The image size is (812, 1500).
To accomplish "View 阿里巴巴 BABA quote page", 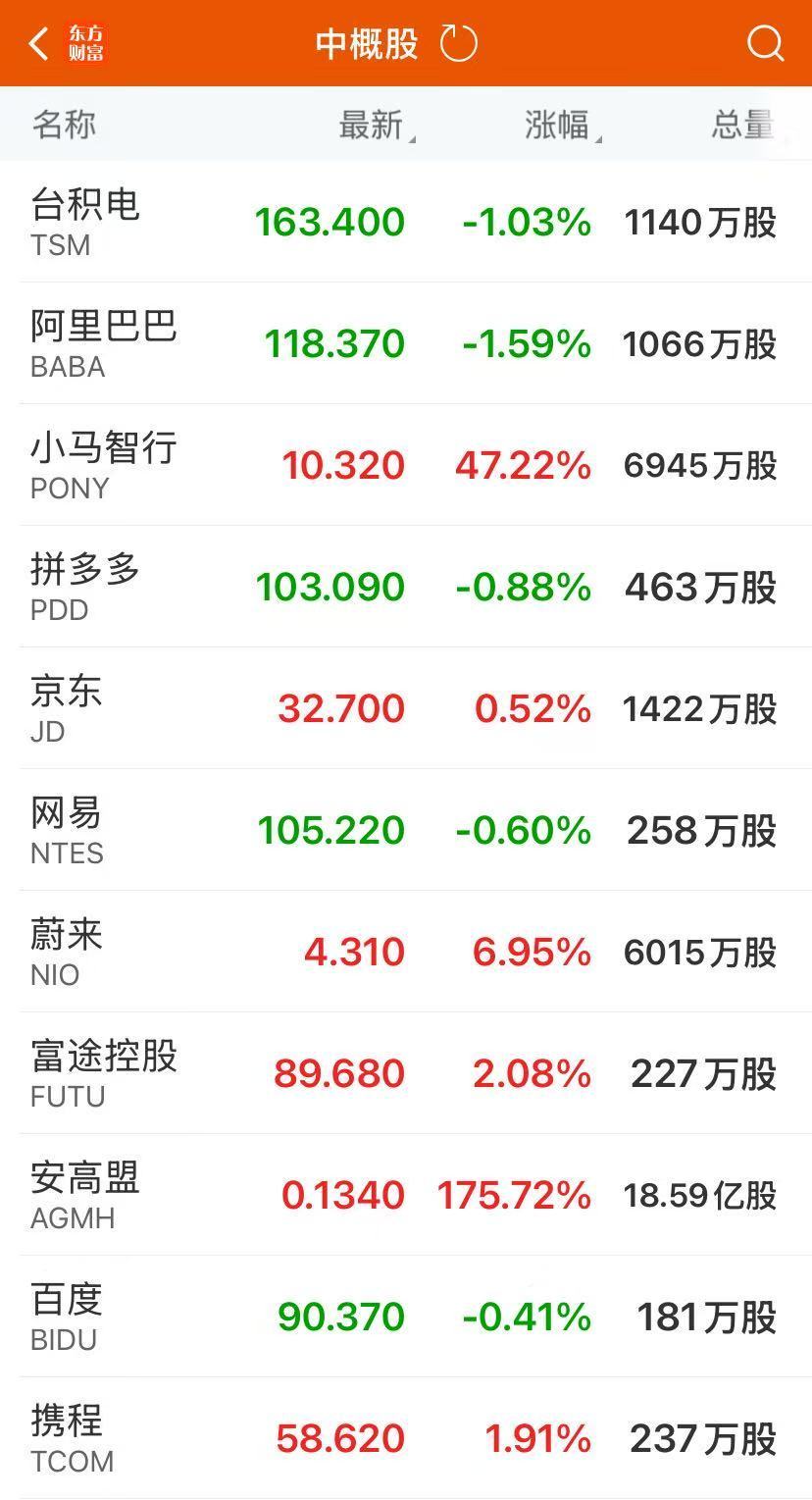I will 406,343.
